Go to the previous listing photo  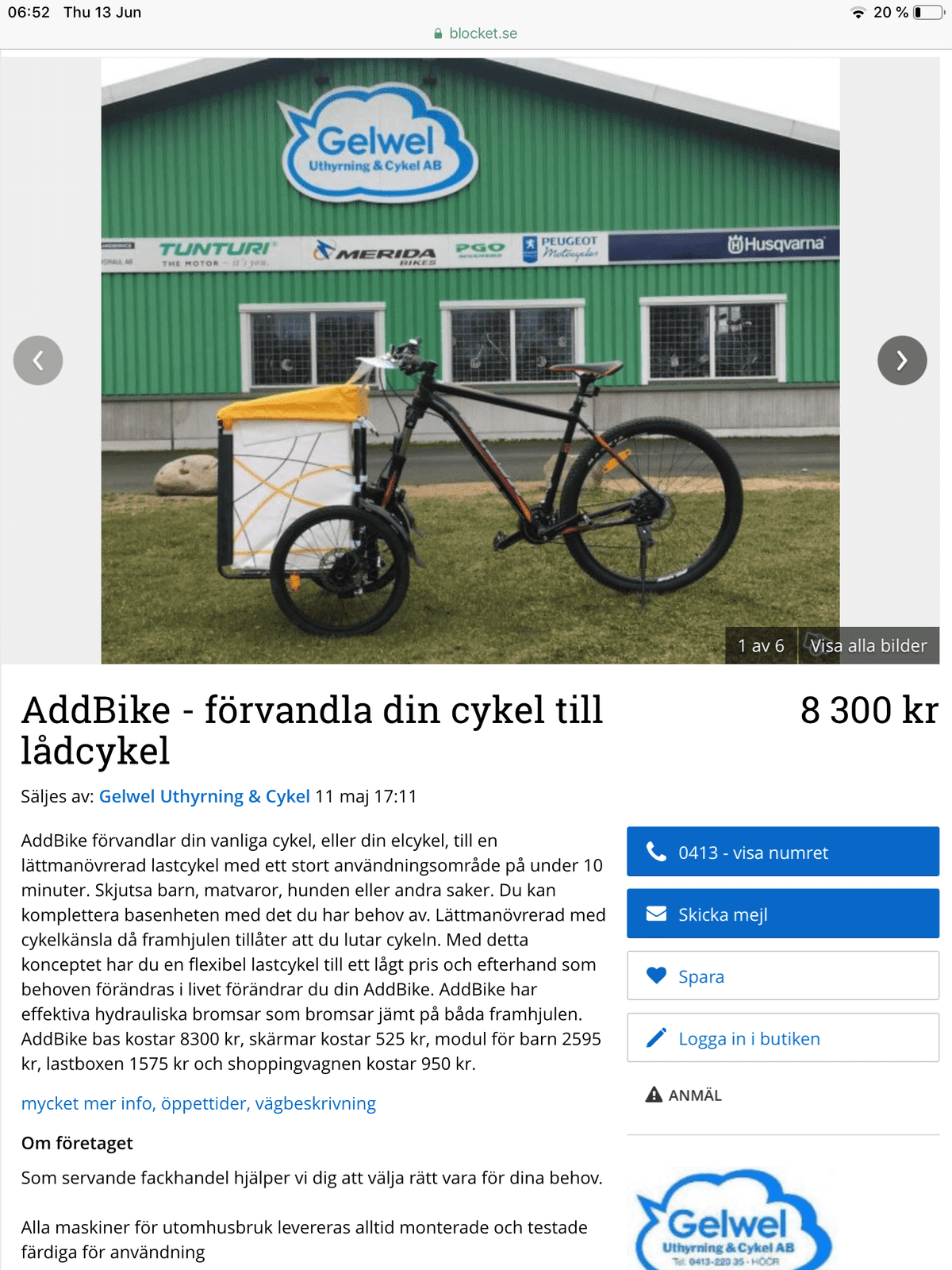pyautogui.click(x=38, y=360)
